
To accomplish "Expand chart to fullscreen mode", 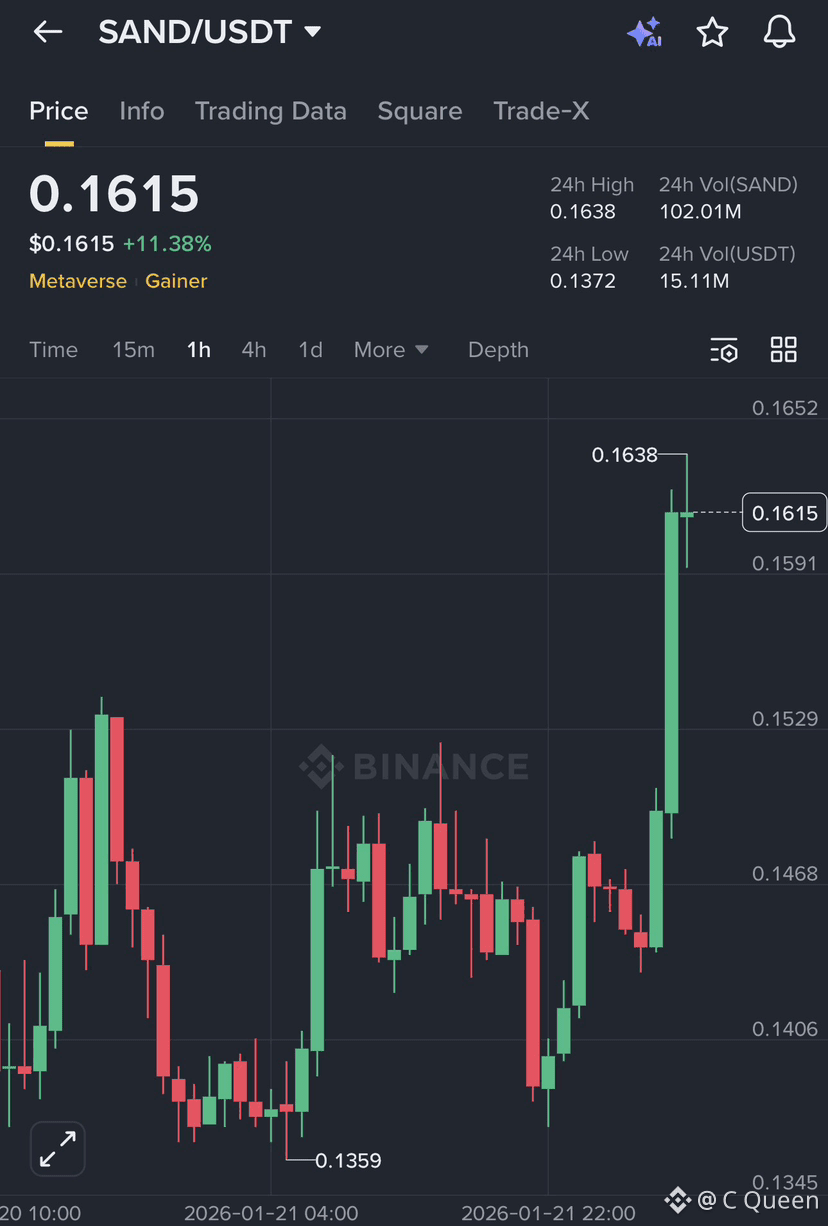I will pos(57,1148).
